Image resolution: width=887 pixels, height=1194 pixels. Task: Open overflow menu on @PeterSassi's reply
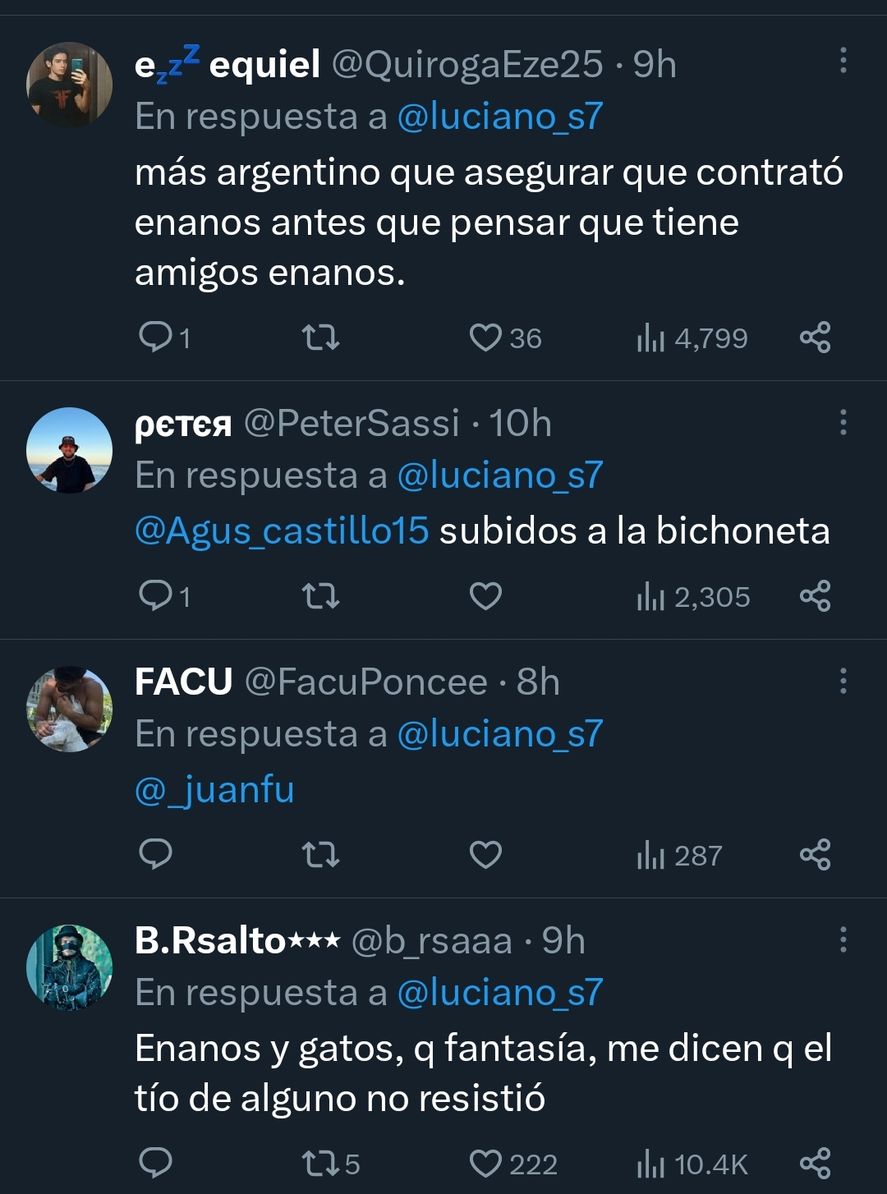tap(843, 422)
